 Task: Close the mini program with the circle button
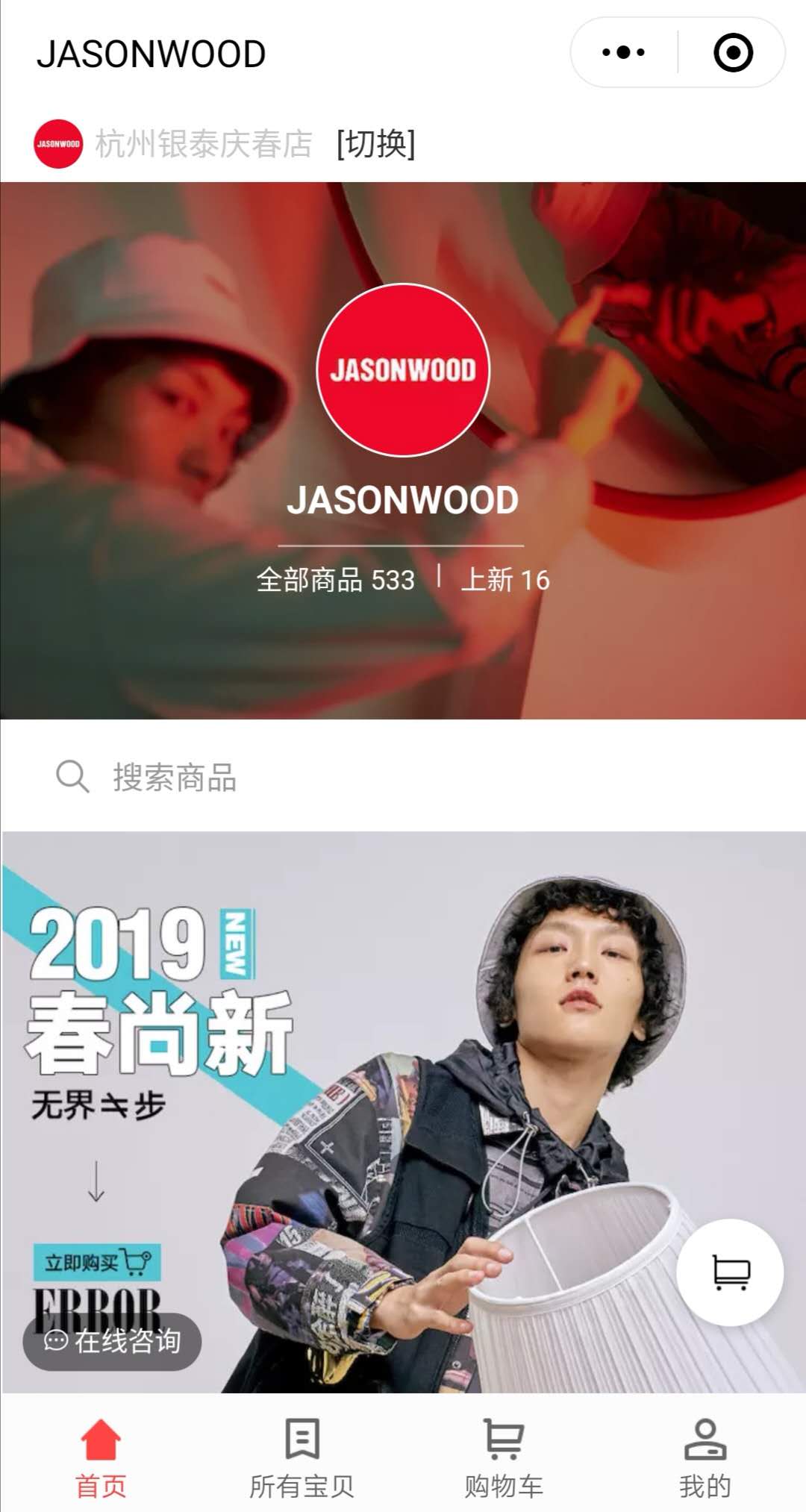point(732,53)
